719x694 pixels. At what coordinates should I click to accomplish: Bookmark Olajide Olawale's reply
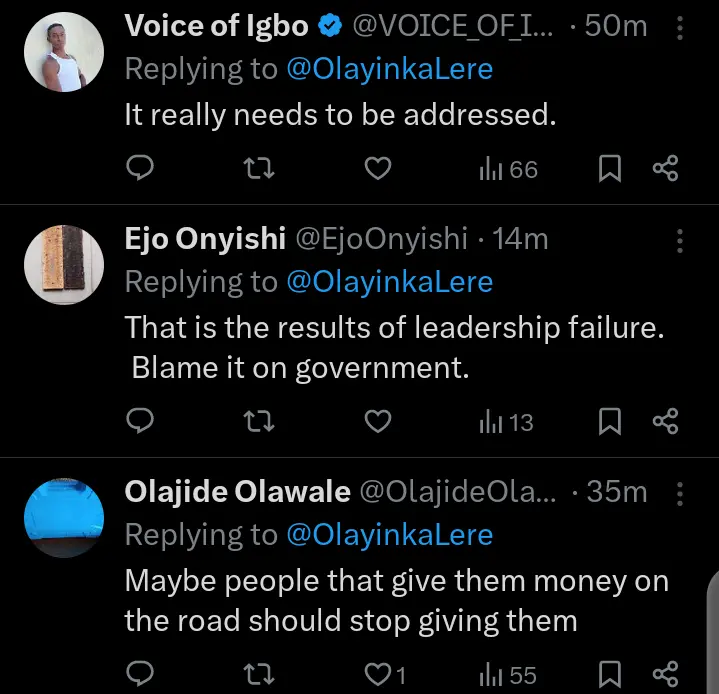[609, 675]
